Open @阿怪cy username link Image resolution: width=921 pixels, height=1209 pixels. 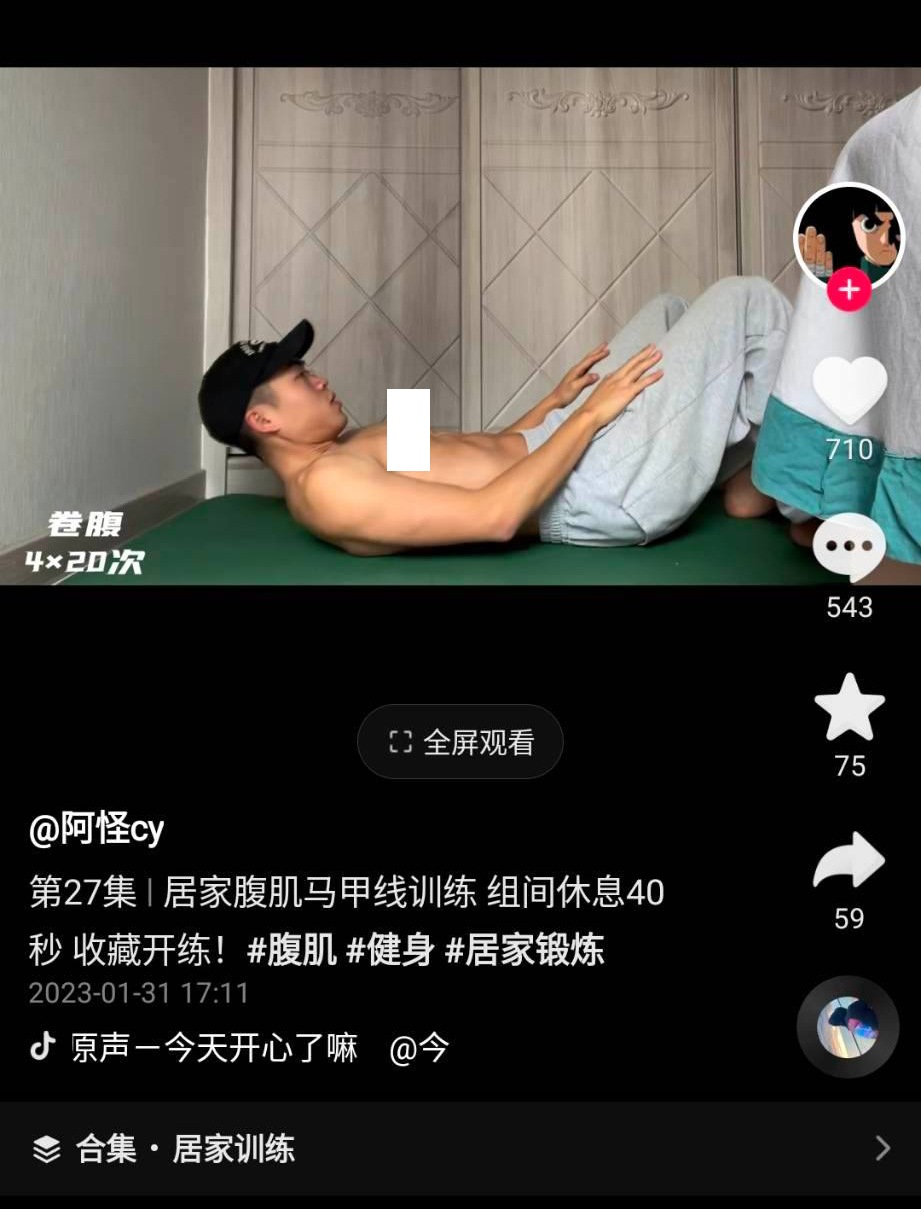(97, 829)
